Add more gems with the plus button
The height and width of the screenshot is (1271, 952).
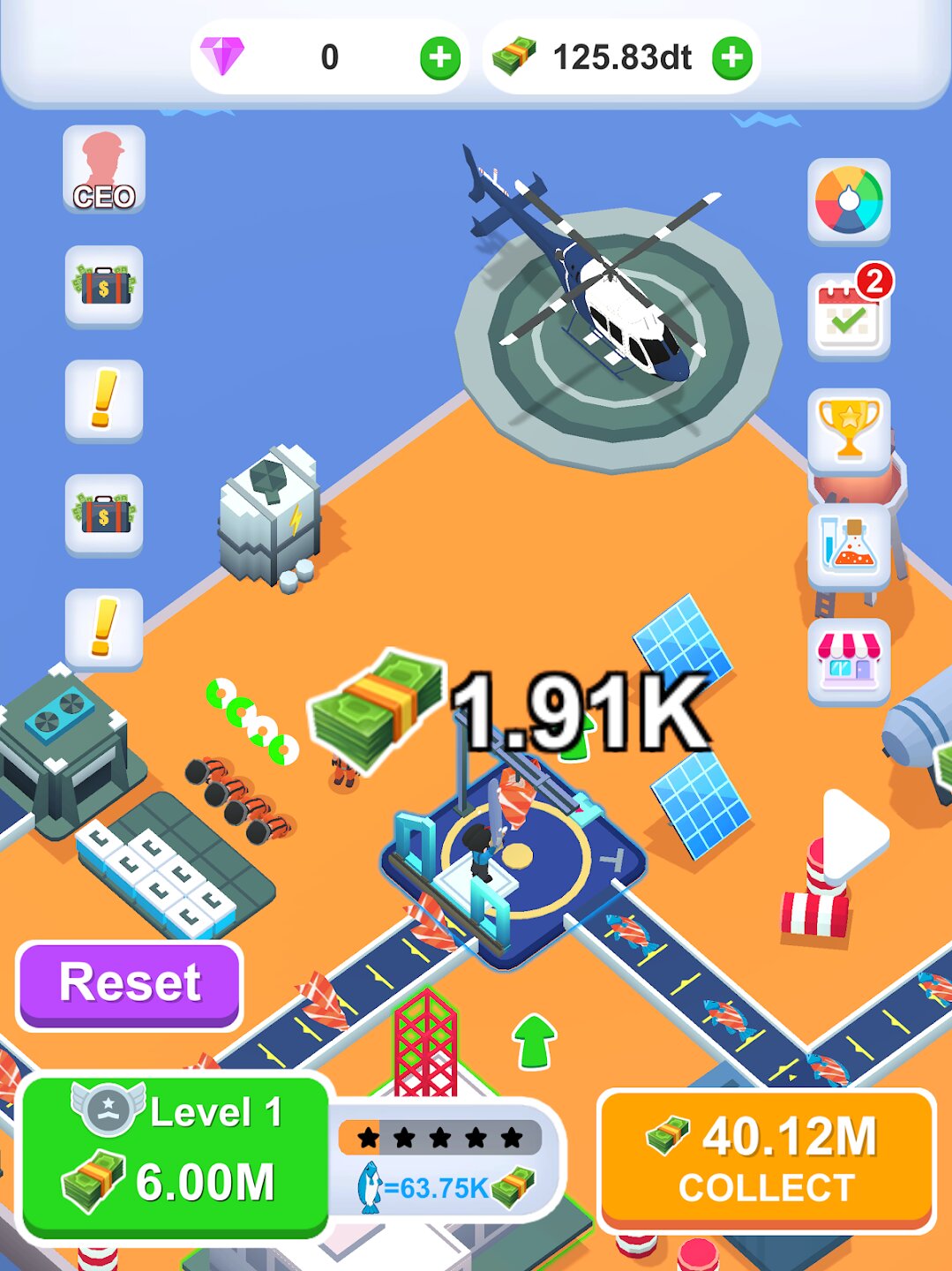point(439,58)
